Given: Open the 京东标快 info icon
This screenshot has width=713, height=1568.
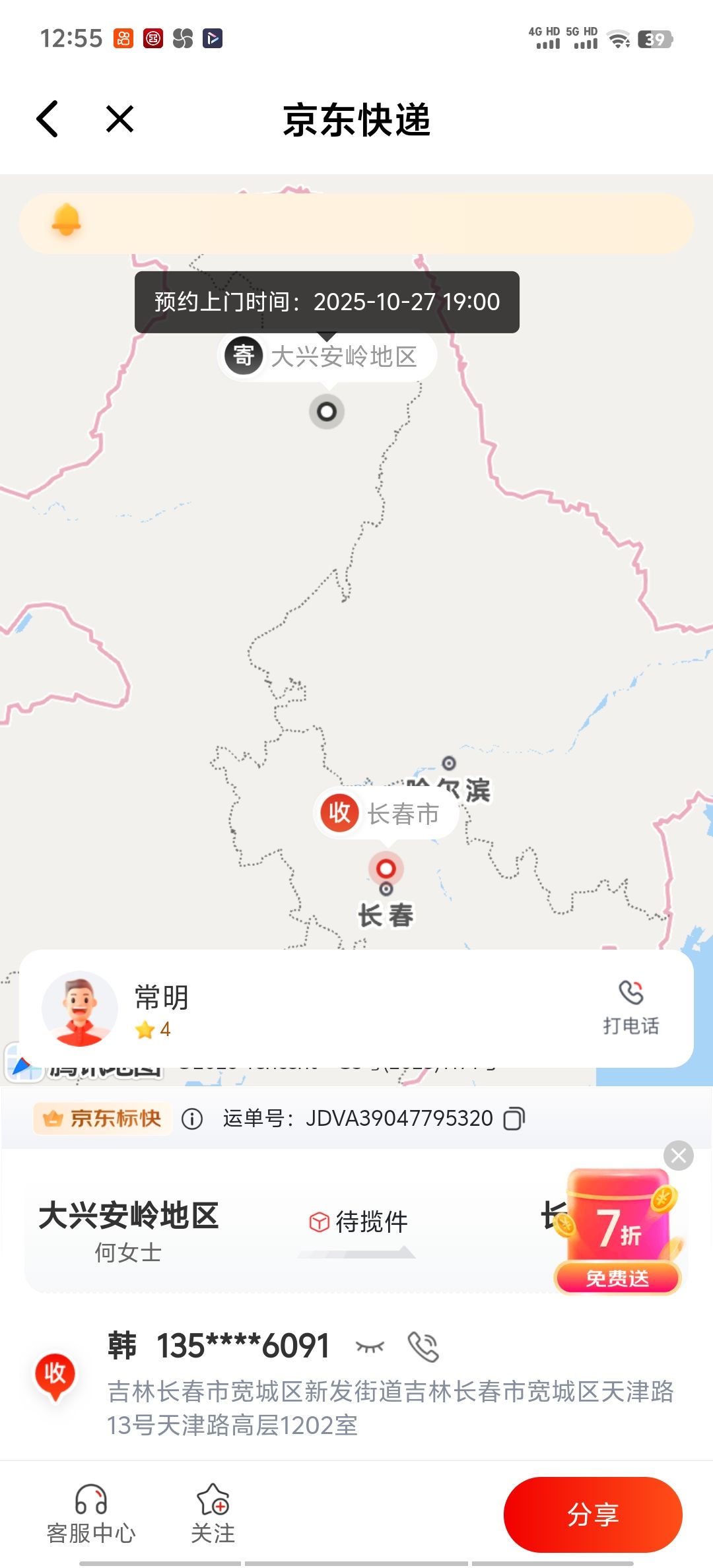Looking at the screenshot, I should 192,1119.
